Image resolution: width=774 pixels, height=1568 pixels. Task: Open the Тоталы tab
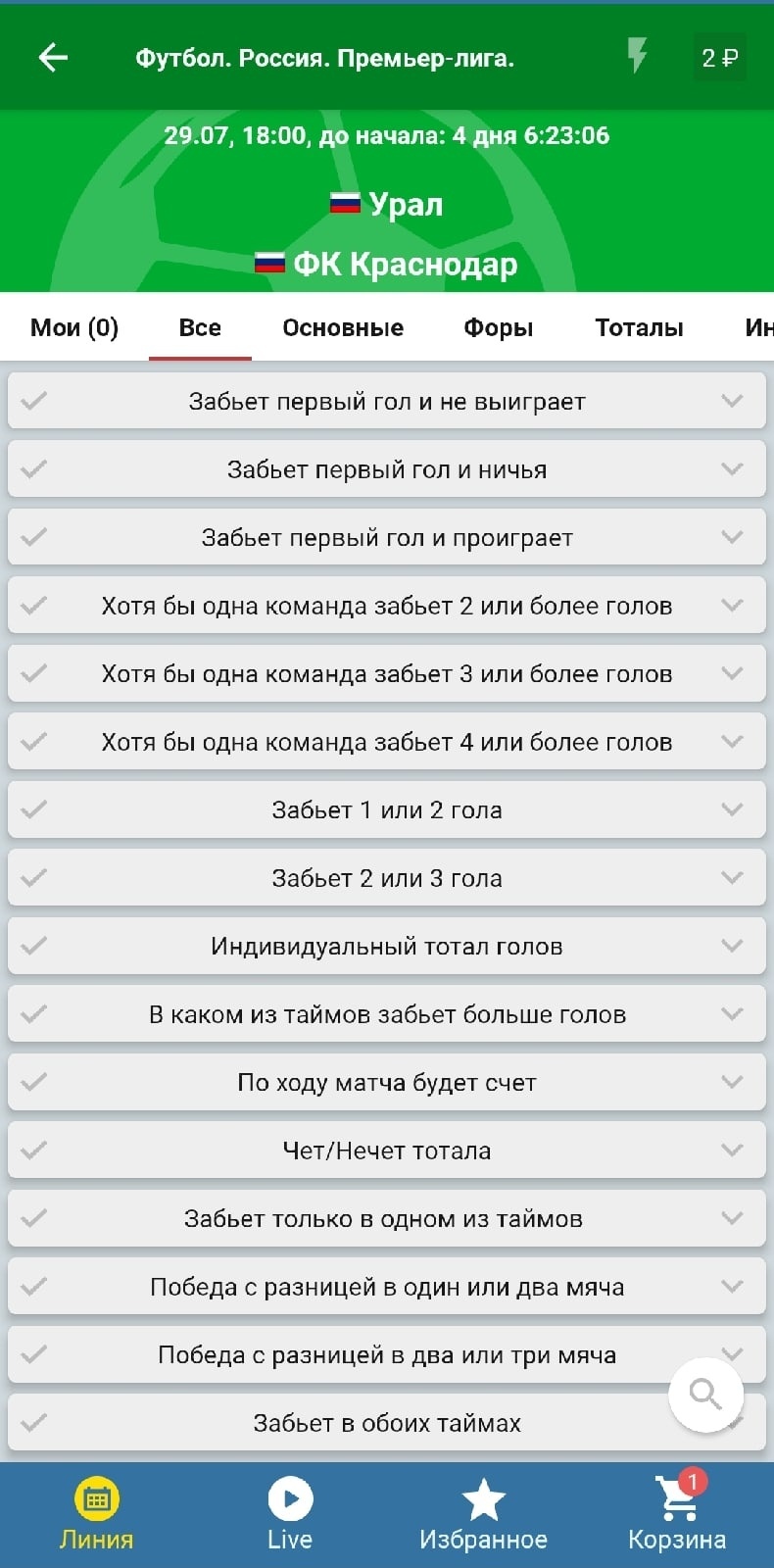tap(640, 327)
